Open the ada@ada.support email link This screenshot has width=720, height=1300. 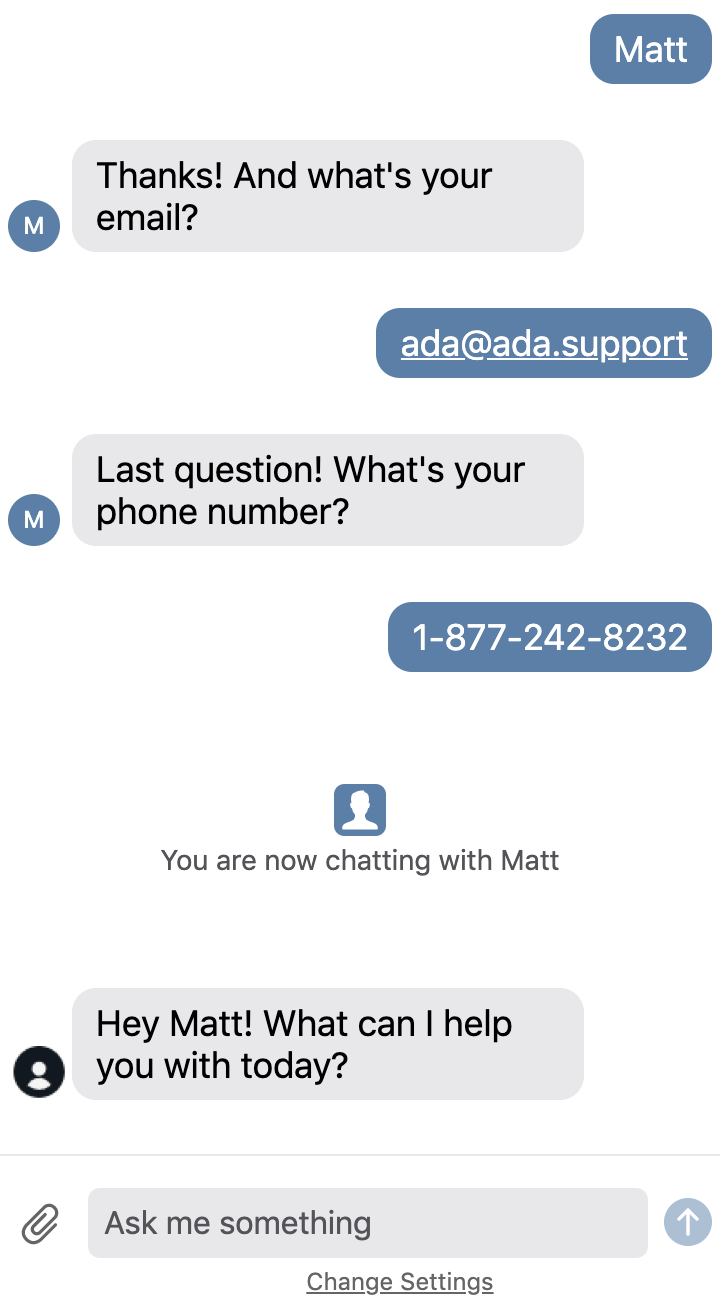pyautogui.click(x=543, y=343)
